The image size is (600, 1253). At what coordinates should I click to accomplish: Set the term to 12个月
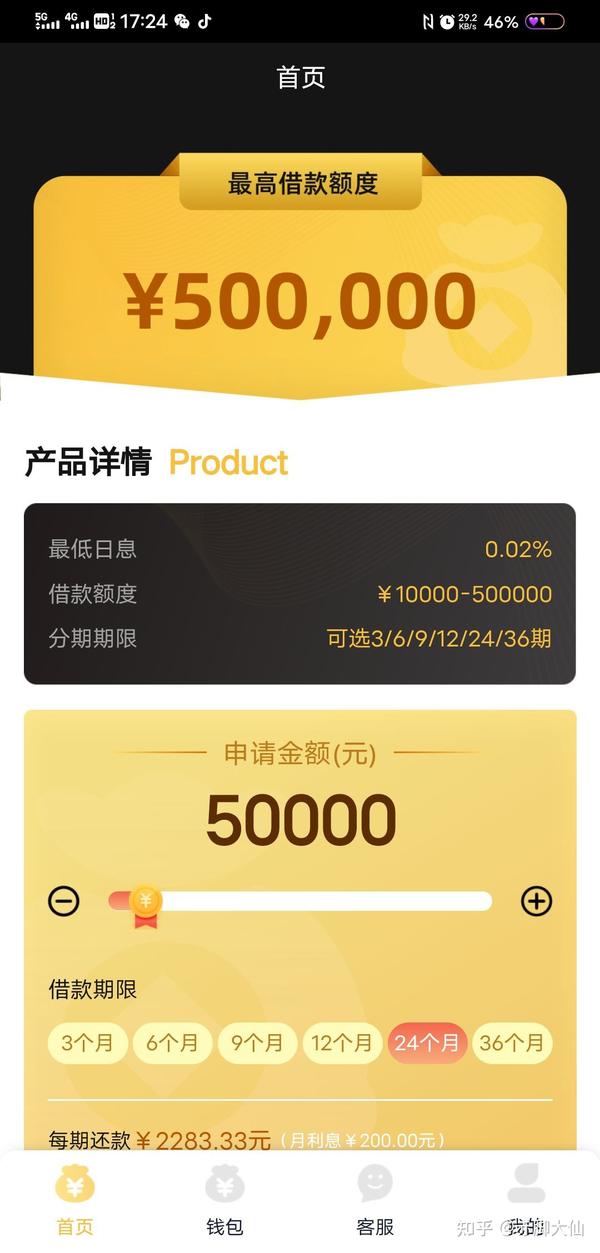[343, 1043]
